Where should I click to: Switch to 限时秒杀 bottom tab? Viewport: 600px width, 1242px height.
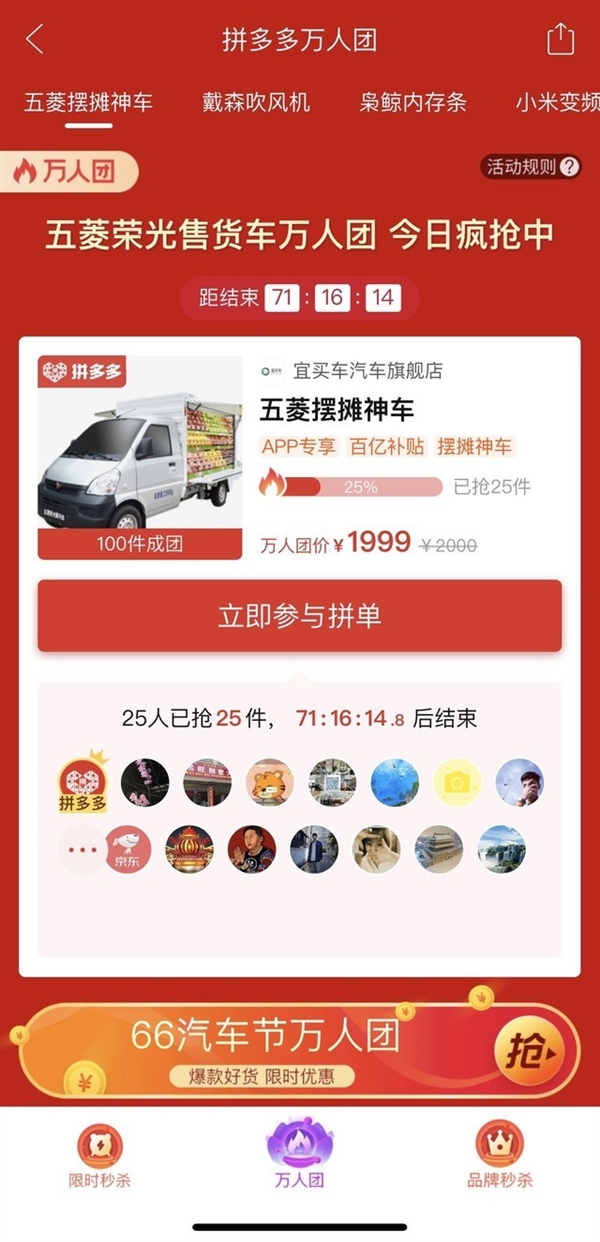click(x=100, y=1155)
